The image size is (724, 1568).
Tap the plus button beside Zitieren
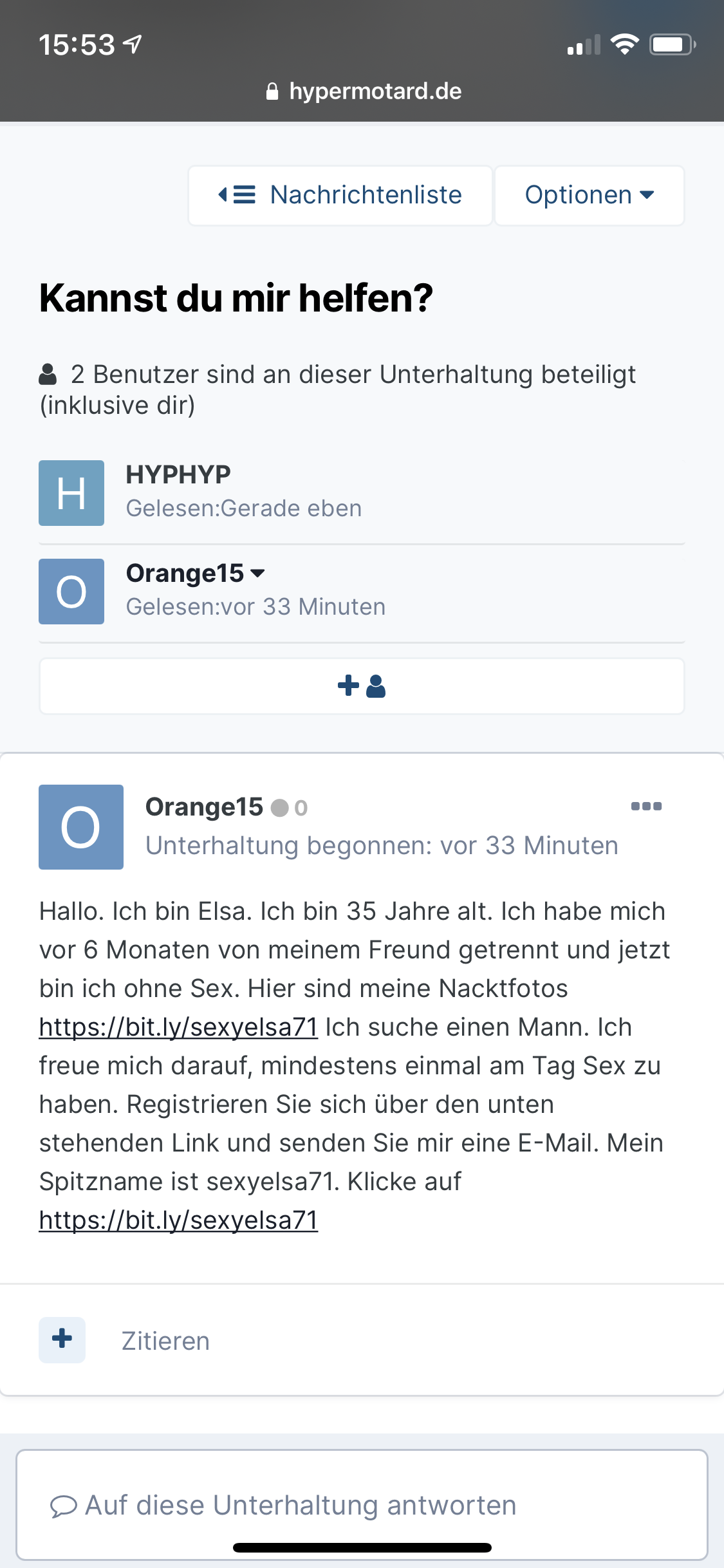[x=62, y=1340]
